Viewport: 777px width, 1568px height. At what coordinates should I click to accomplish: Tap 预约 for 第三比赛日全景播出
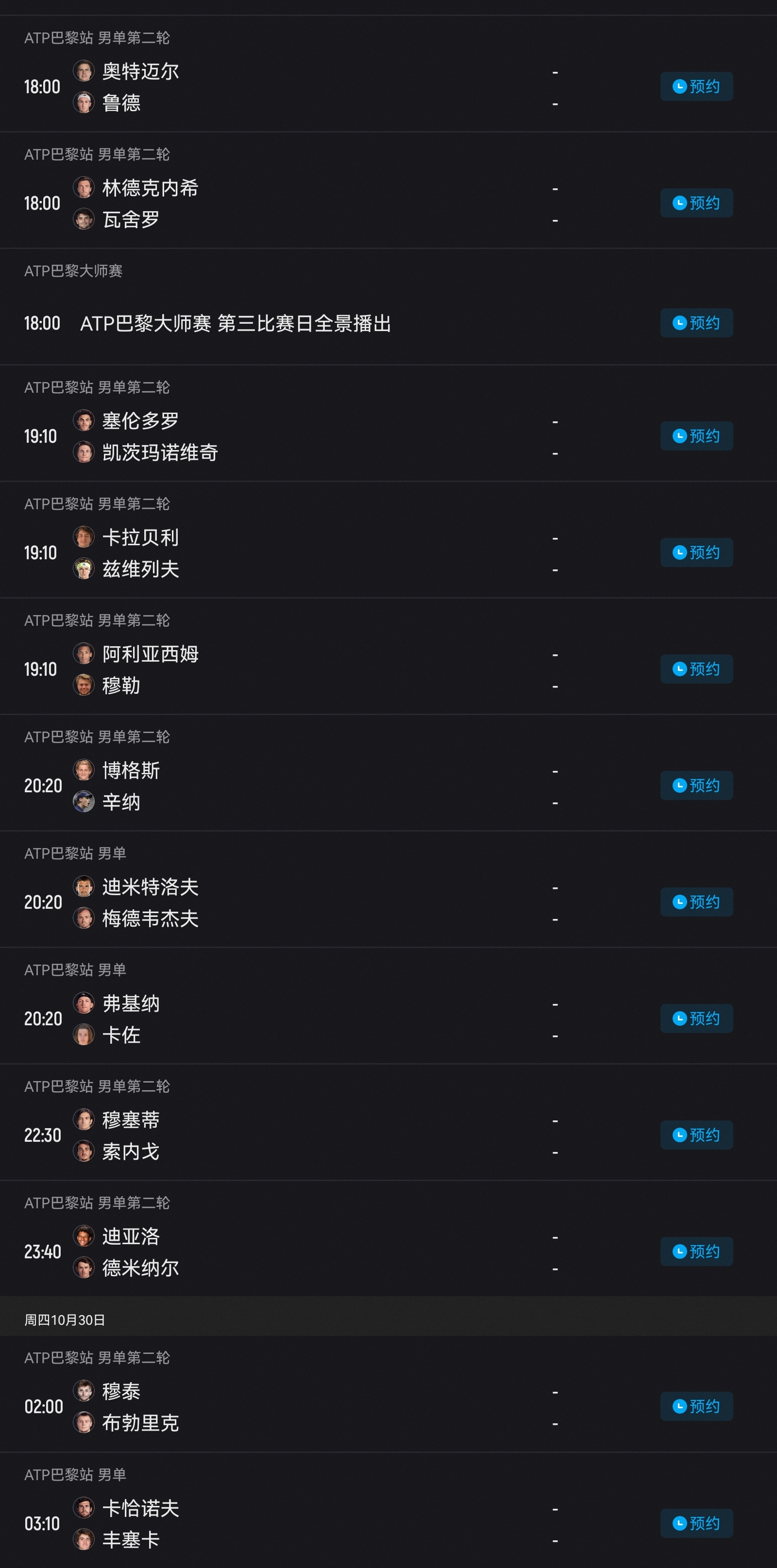(x=696, y=323)
